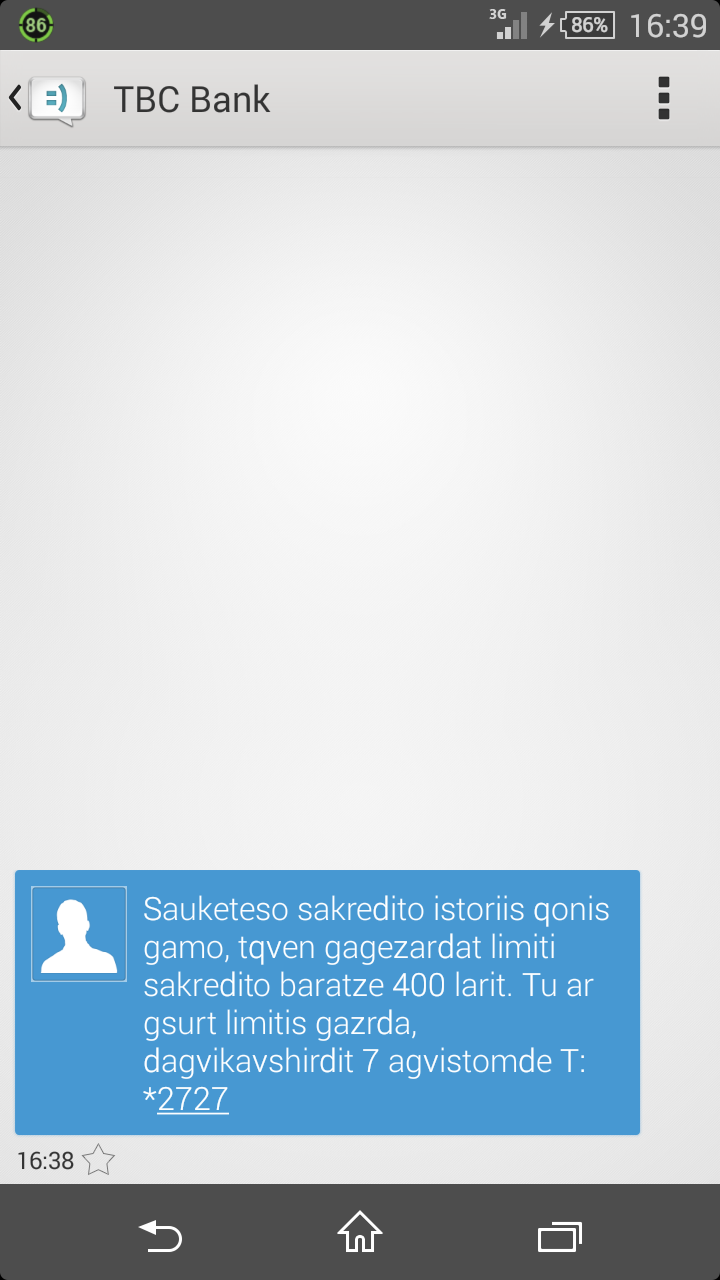
Task: Tap the 3G signal indicator
Action: point(510,24)
